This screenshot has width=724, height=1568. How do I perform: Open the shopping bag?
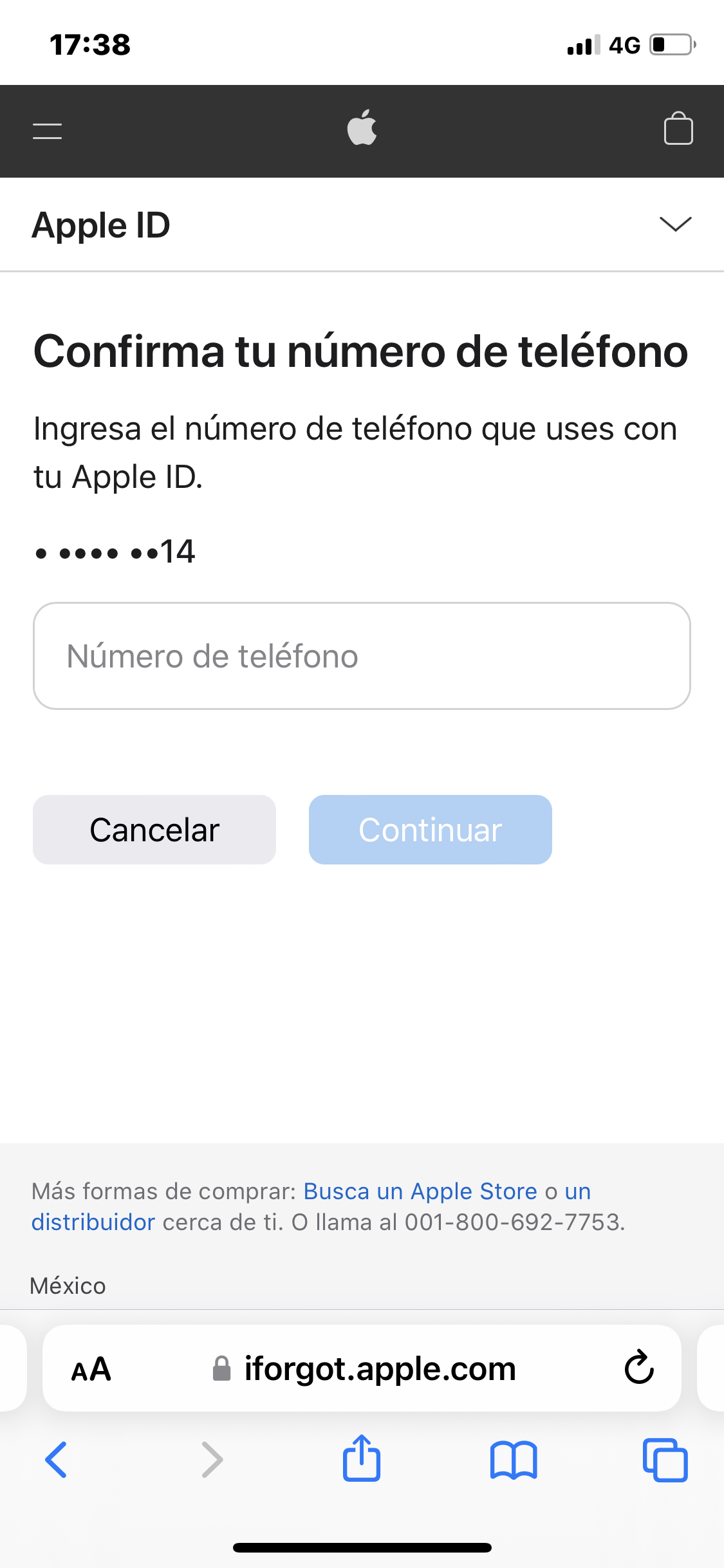click(x=678, y=128)
